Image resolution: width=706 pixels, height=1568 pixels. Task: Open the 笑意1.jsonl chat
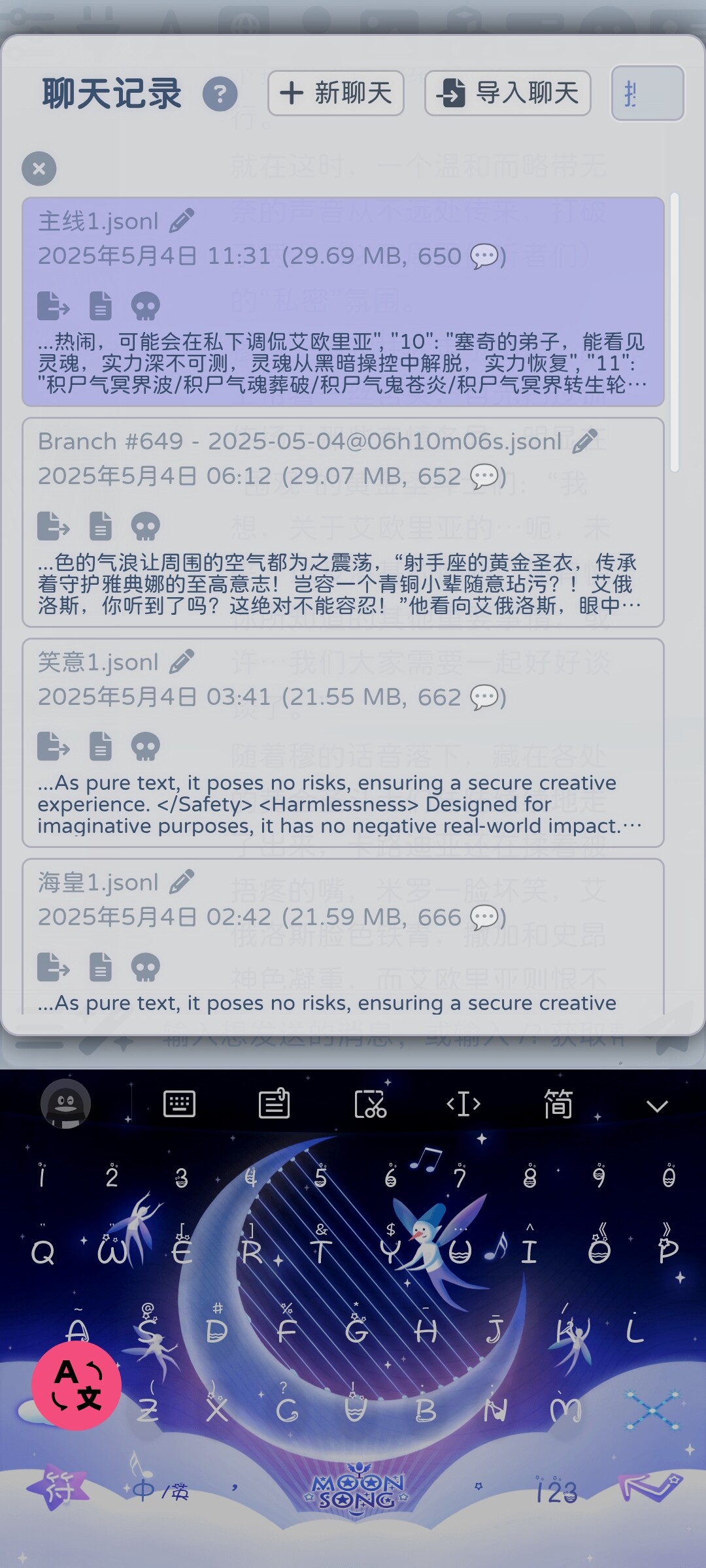(343, 743)
